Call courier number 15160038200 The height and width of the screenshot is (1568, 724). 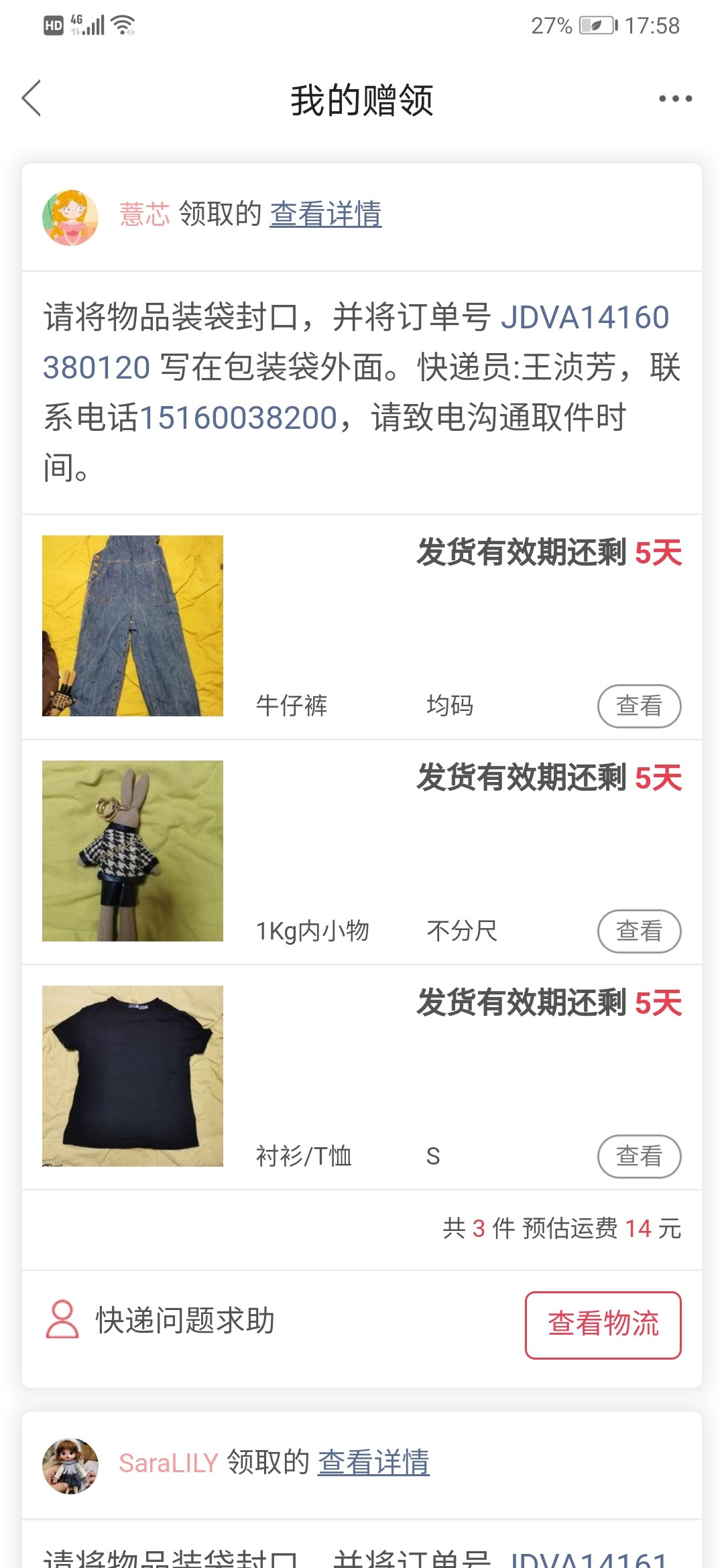238,417
